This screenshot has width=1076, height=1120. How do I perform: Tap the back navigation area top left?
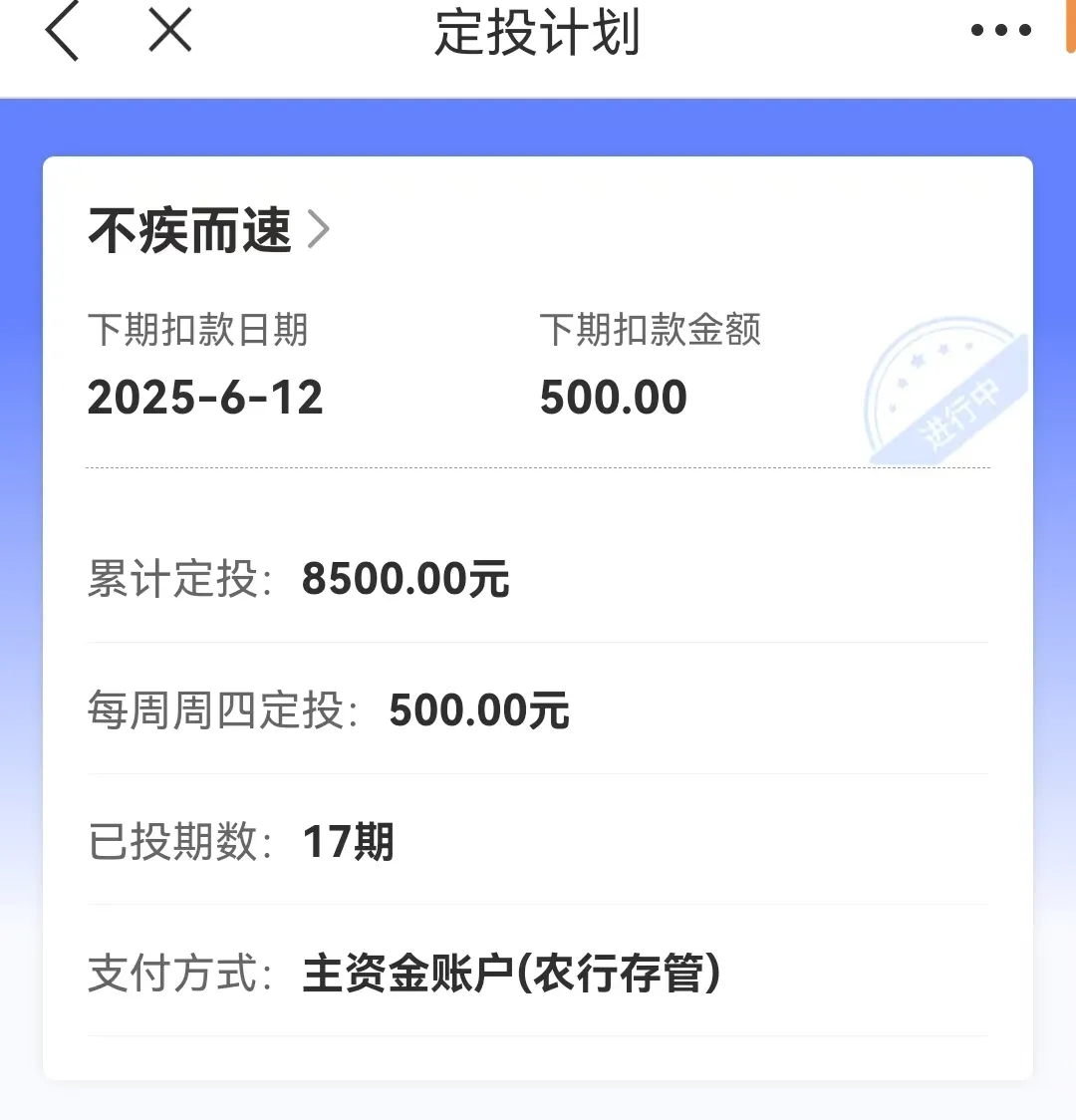[x=62, y=31]
